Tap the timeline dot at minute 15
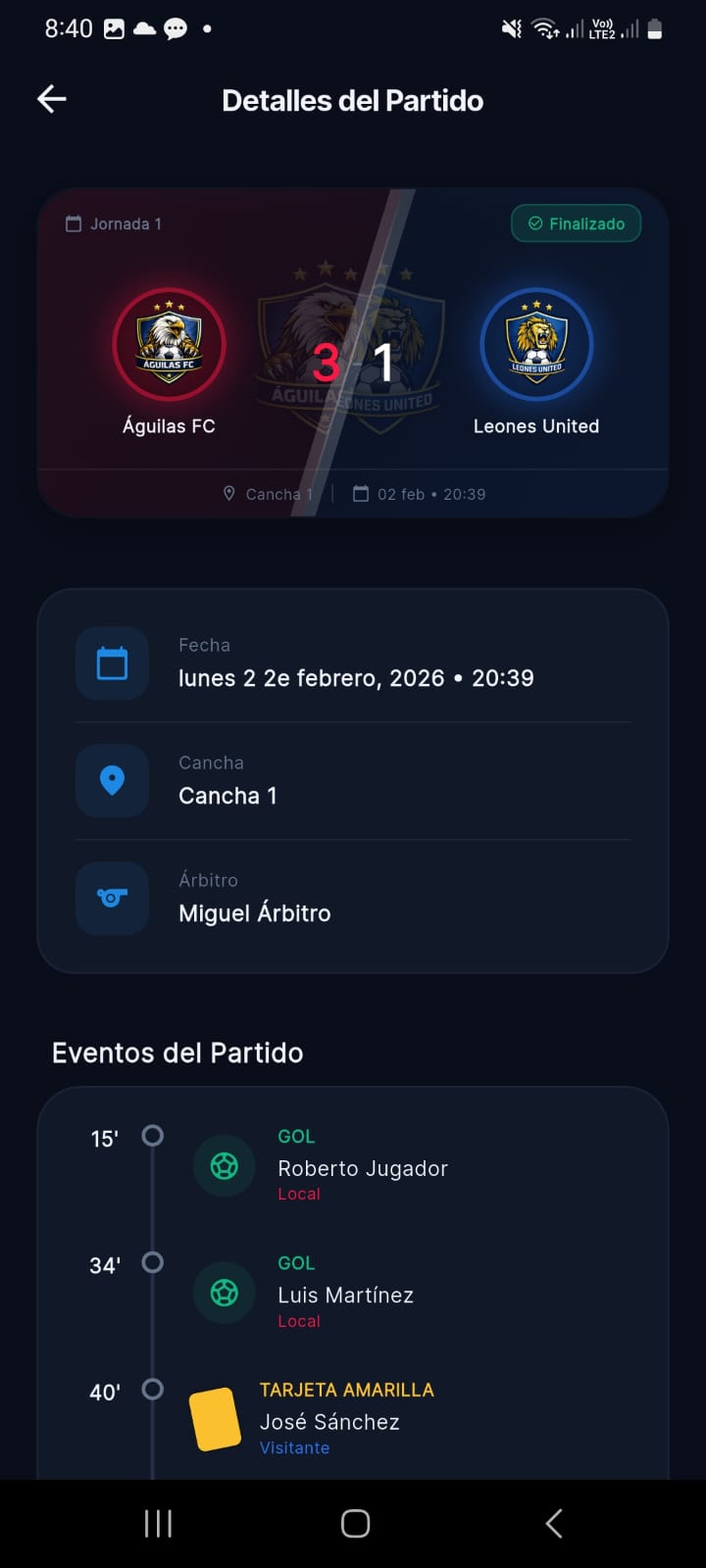This screenshot has width=706, height=1568. [x=153, y=1137]
